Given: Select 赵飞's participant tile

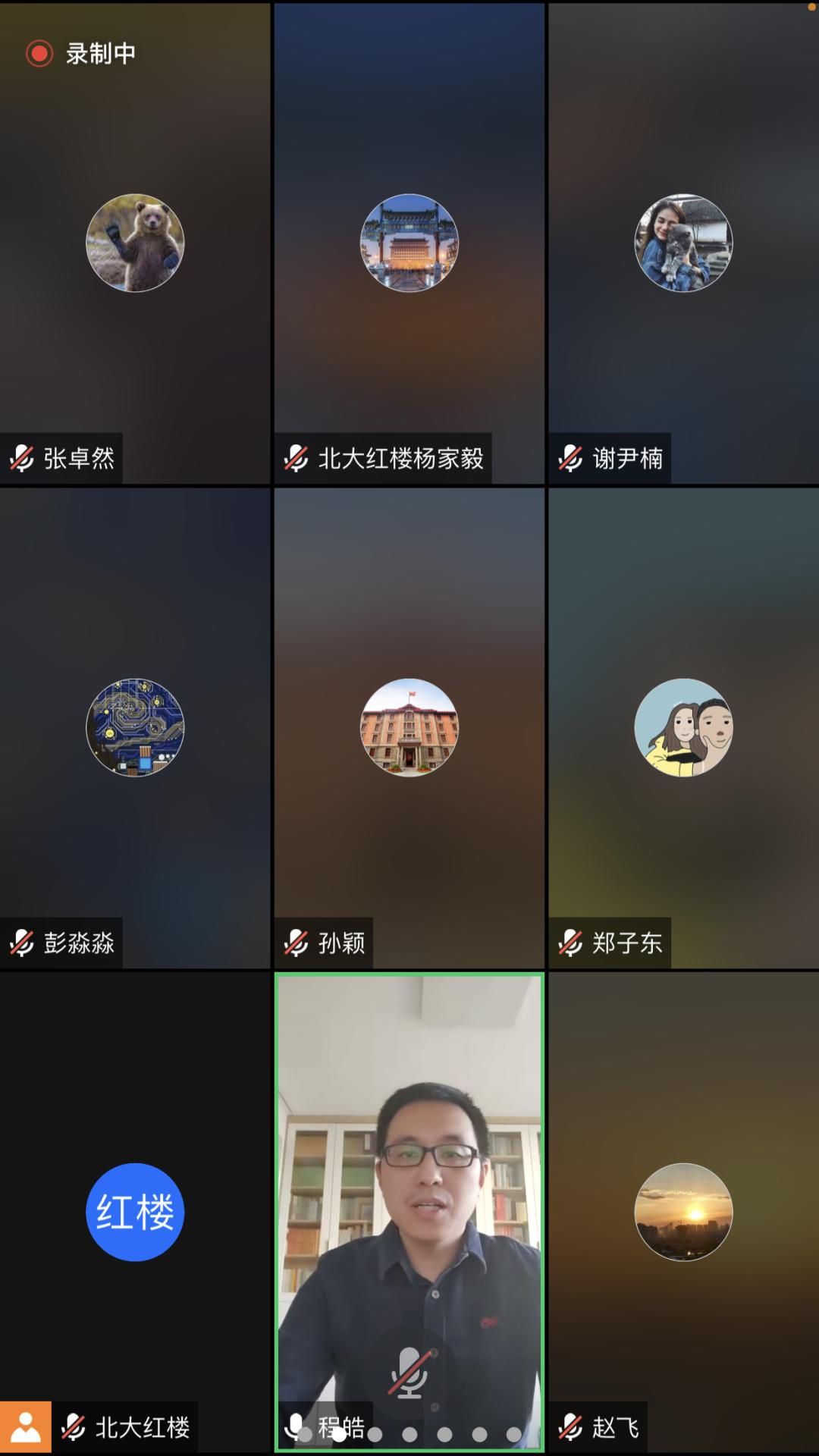Looking at the screenshot, I should pos(683,1212).
